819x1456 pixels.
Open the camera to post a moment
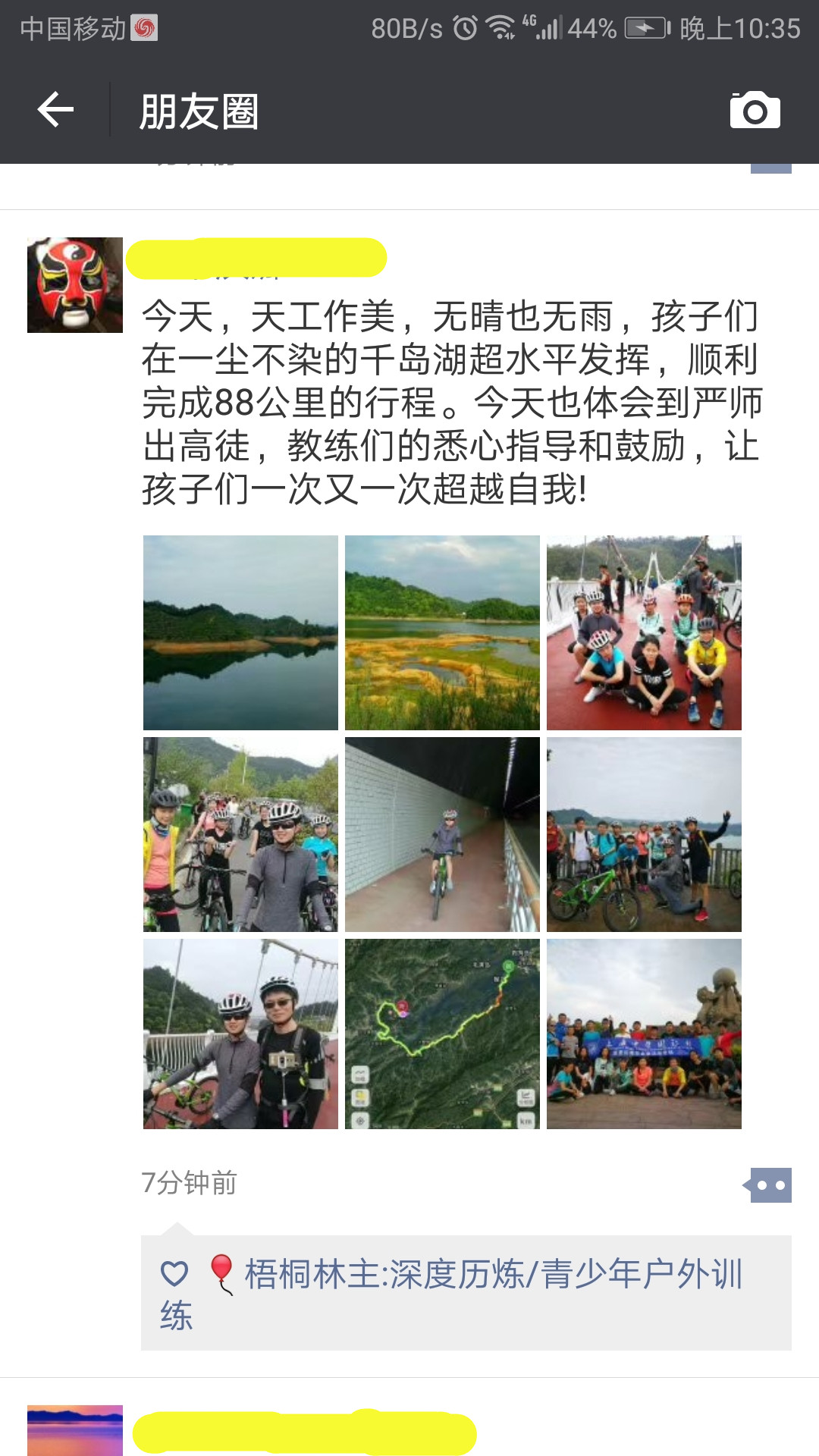tap(755, 110)
